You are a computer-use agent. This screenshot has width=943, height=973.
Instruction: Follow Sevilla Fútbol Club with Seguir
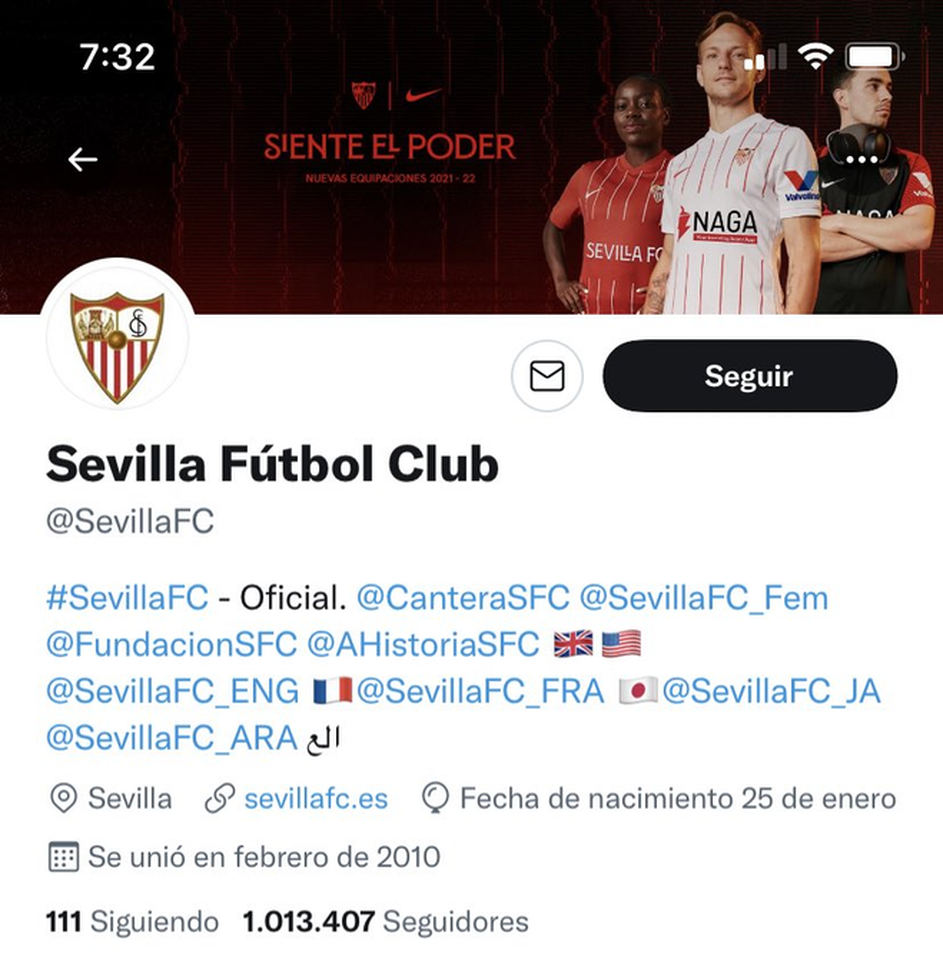click(749, 376)
